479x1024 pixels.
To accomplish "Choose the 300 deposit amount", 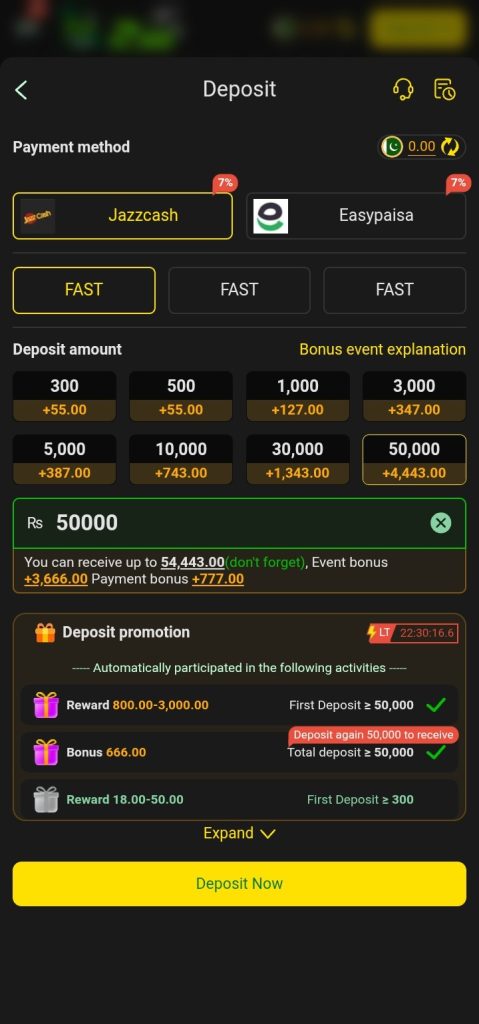I will (65, 396).
